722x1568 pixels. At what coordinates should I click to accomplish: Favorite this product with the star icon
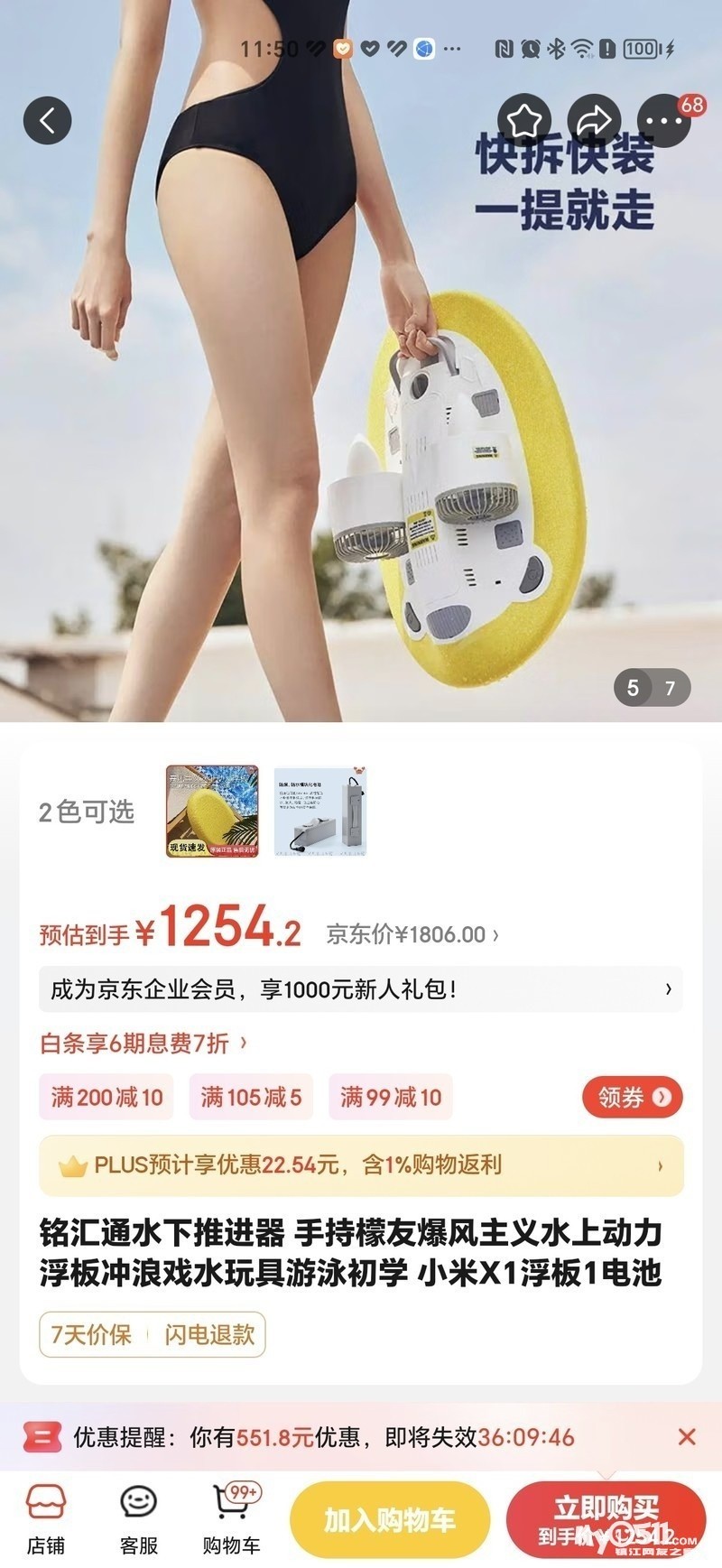(x=523, y=120)
